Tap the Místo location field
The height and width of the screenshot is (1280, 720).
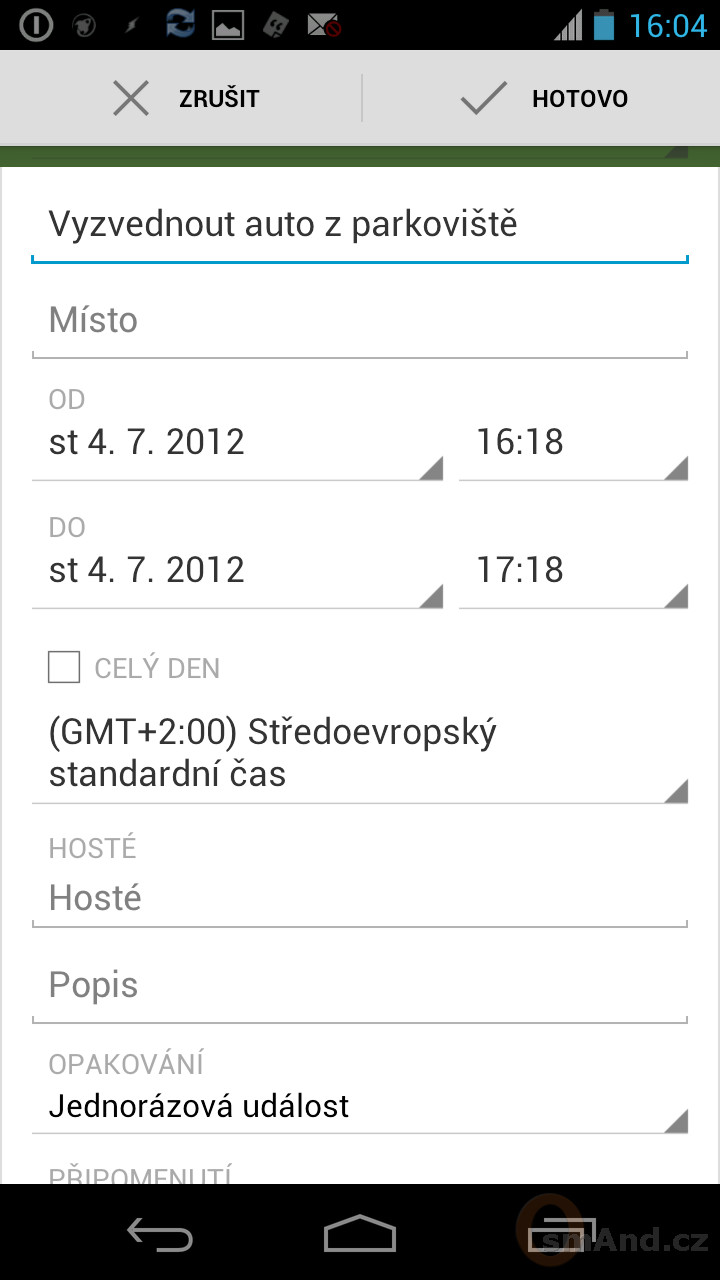pos(360,321)
